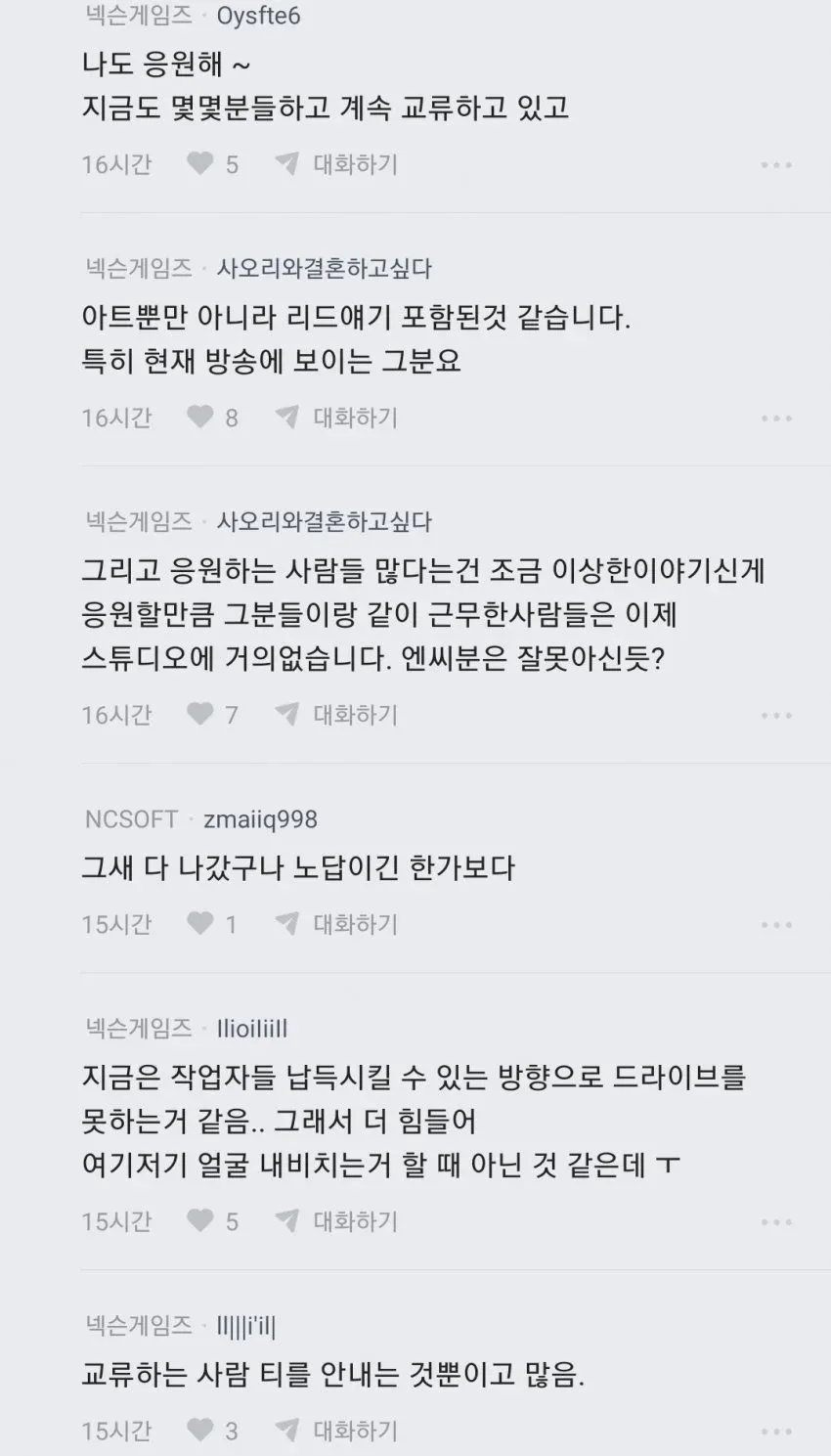
Task: Click the 15시간 timestamp on Ilioiliill's comment
Action: click(116, 1221)
